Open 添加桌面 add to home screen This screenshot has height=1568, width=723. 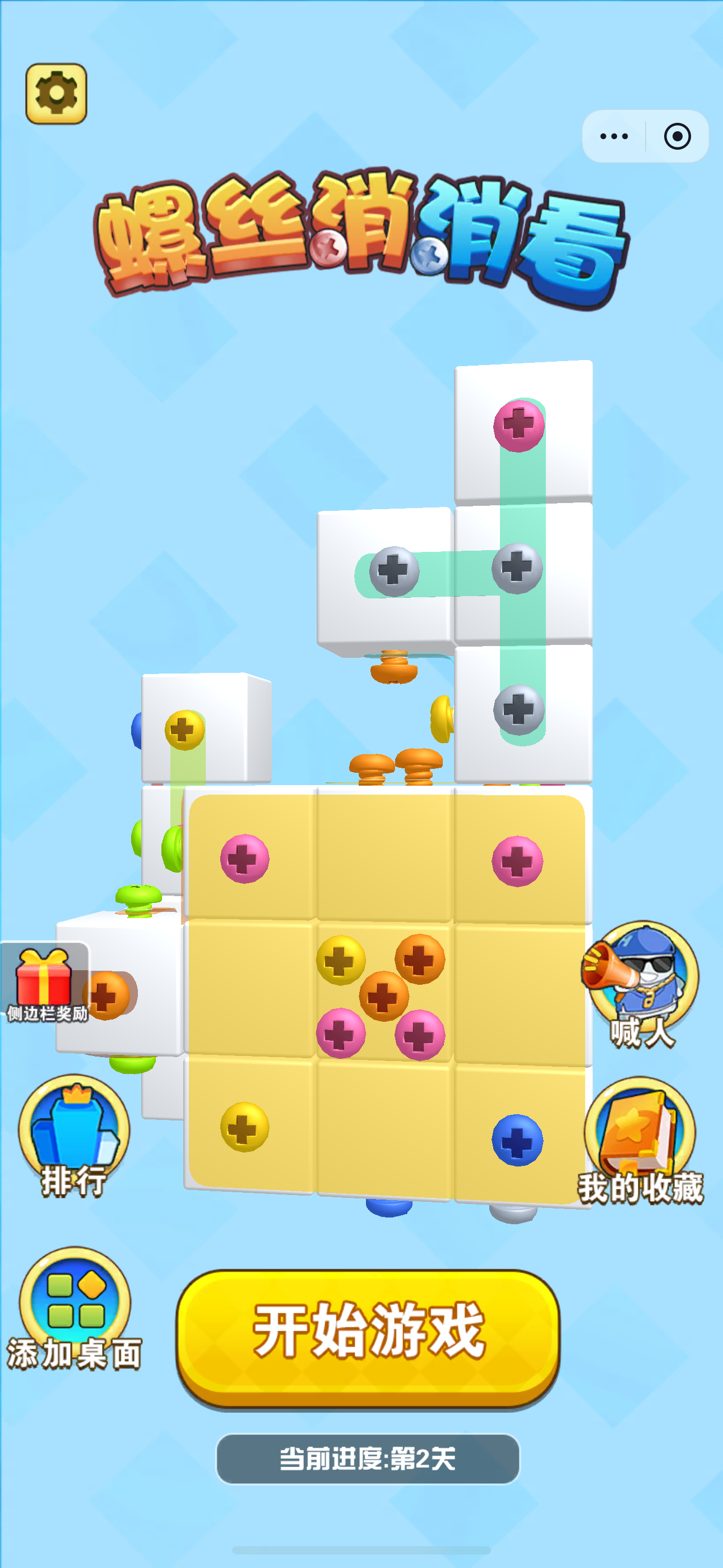tap(74, 1309)
